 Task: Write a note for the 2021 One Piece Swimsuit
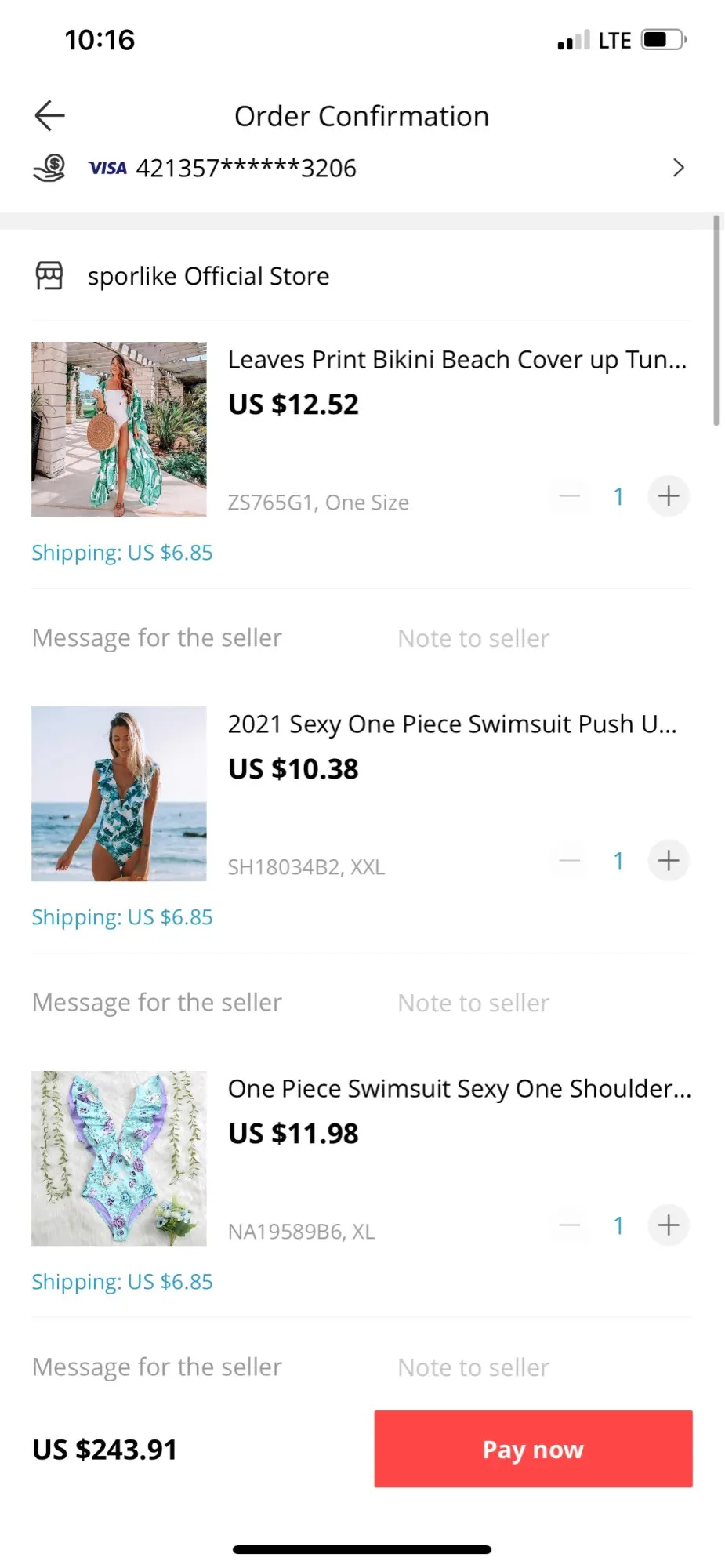point(473,1003)
